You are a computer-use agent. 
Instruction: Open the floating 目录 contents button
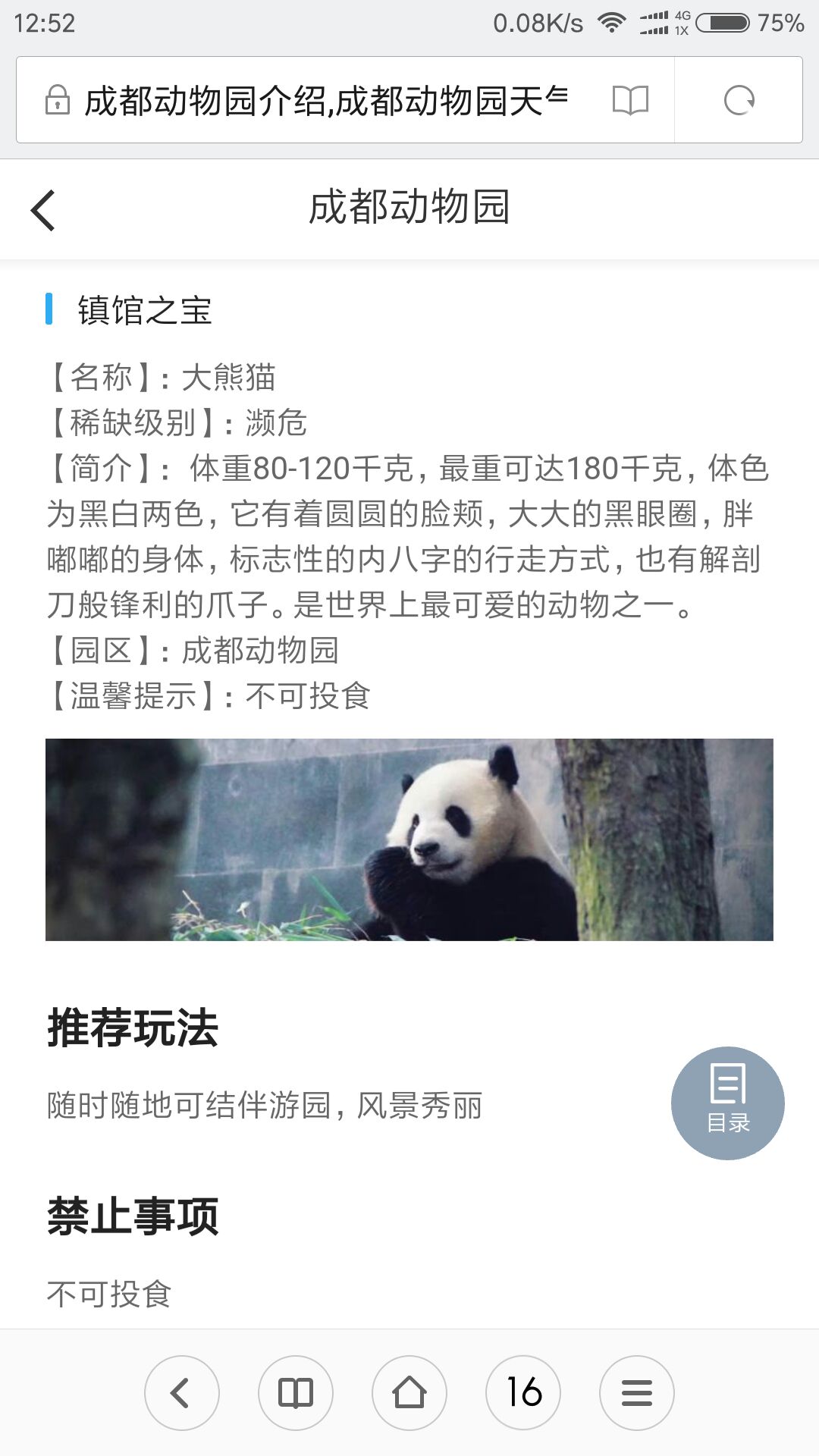(x=727, y=1103)
